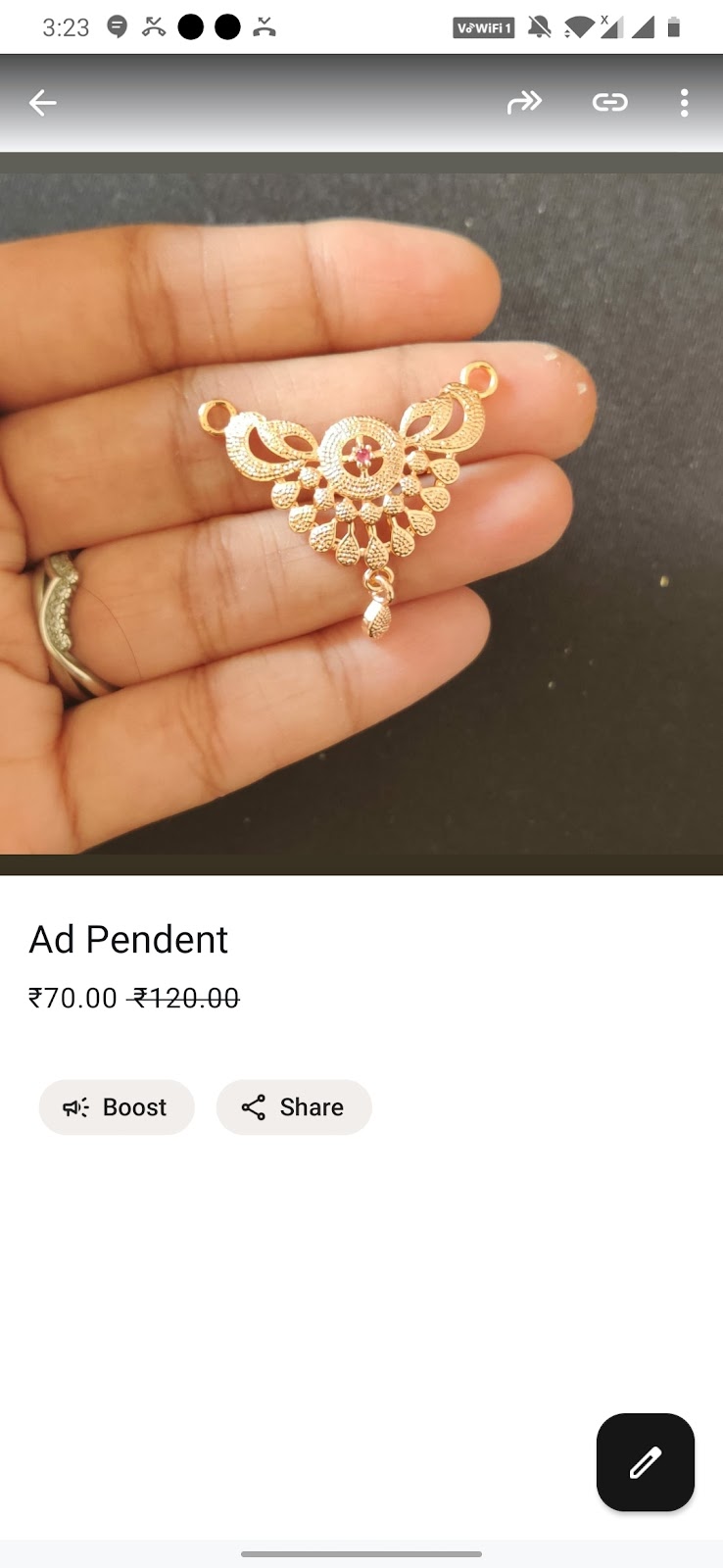Forward this product using the share-arrow icon
The width and height of the screenshot is (723, 1568).
525,101
